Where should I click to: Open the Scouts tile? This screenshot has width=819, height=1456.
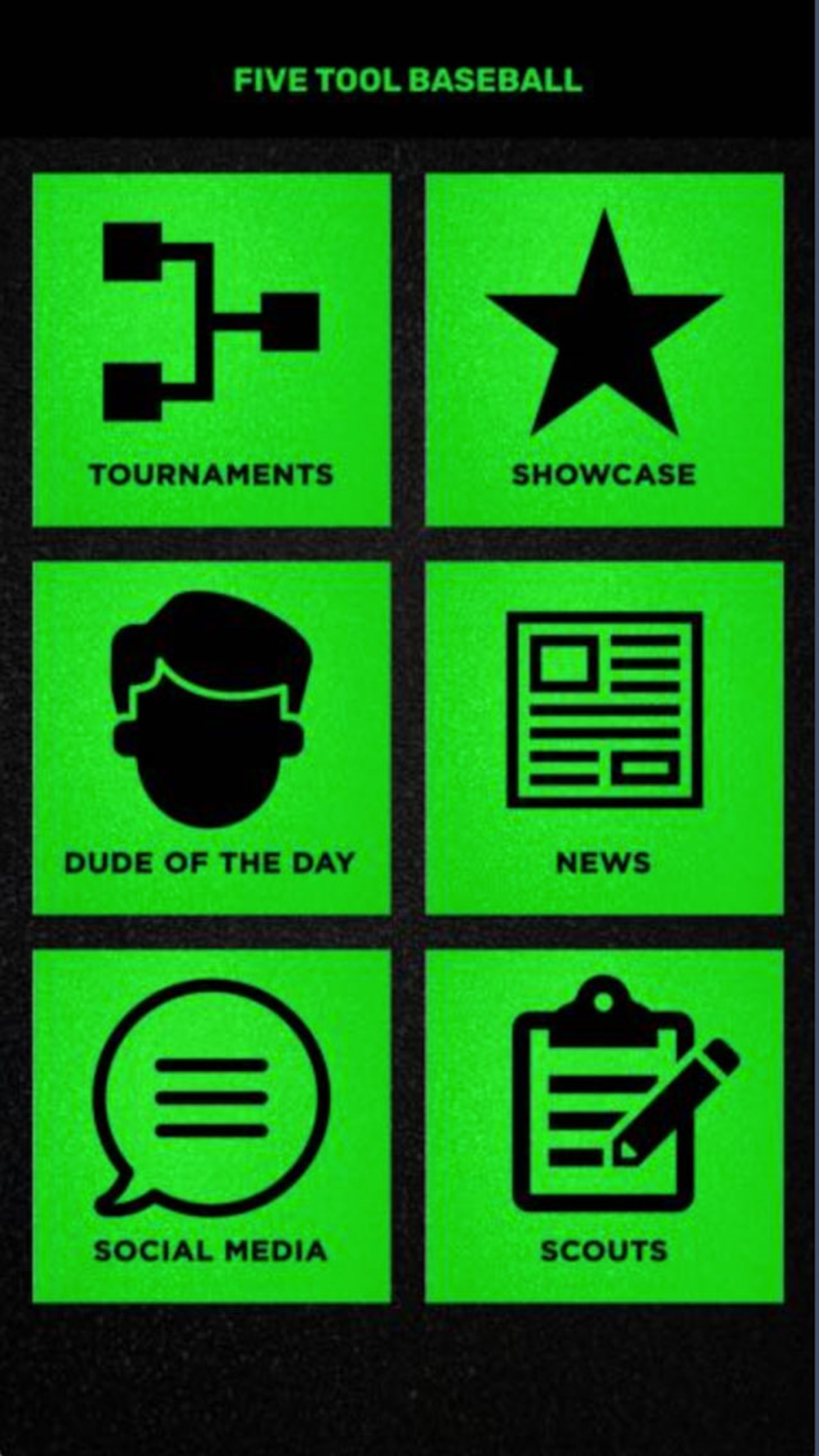[604, 1126]
